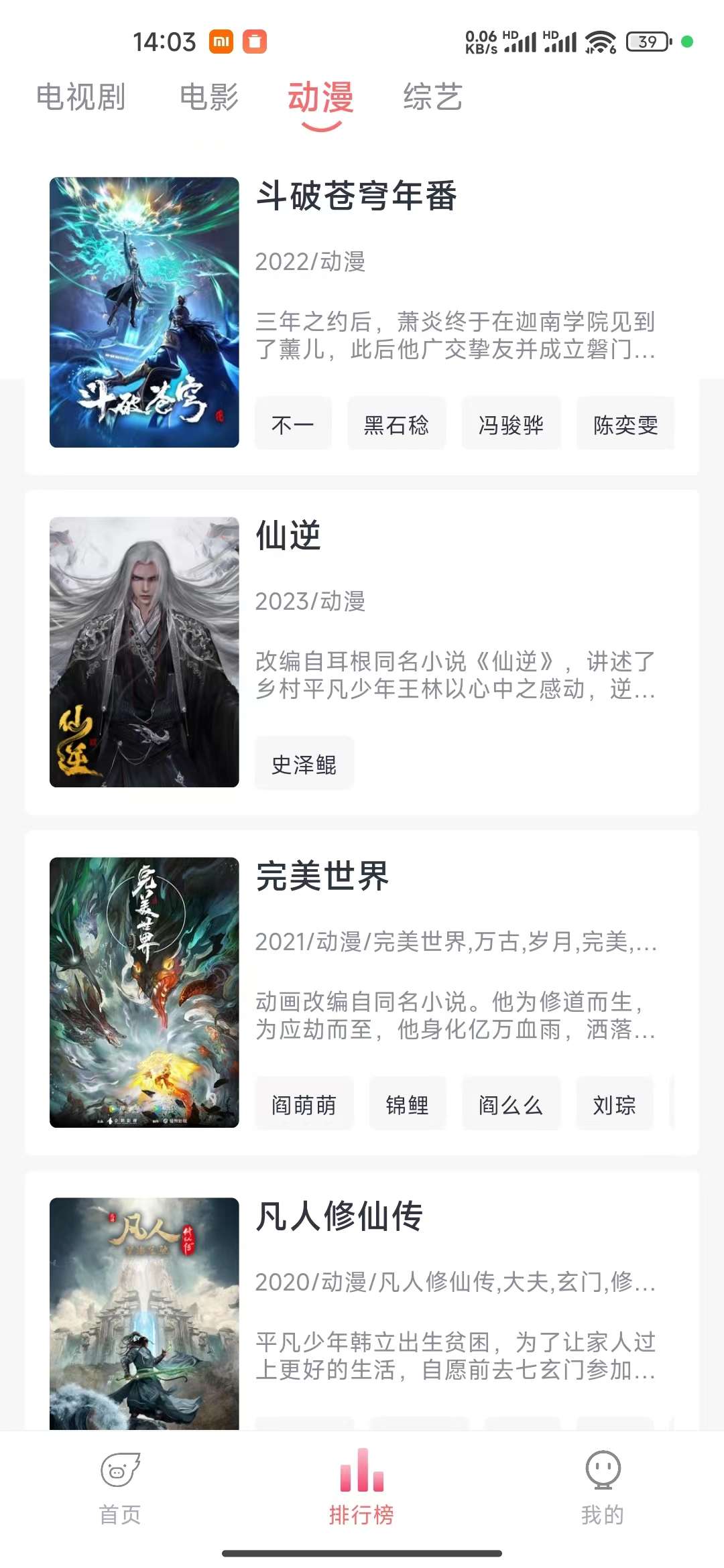Viewport: 724px width, 1568px height.
Task: Tap the 锦鲤 cast chip
Action: coord(407,1105)
